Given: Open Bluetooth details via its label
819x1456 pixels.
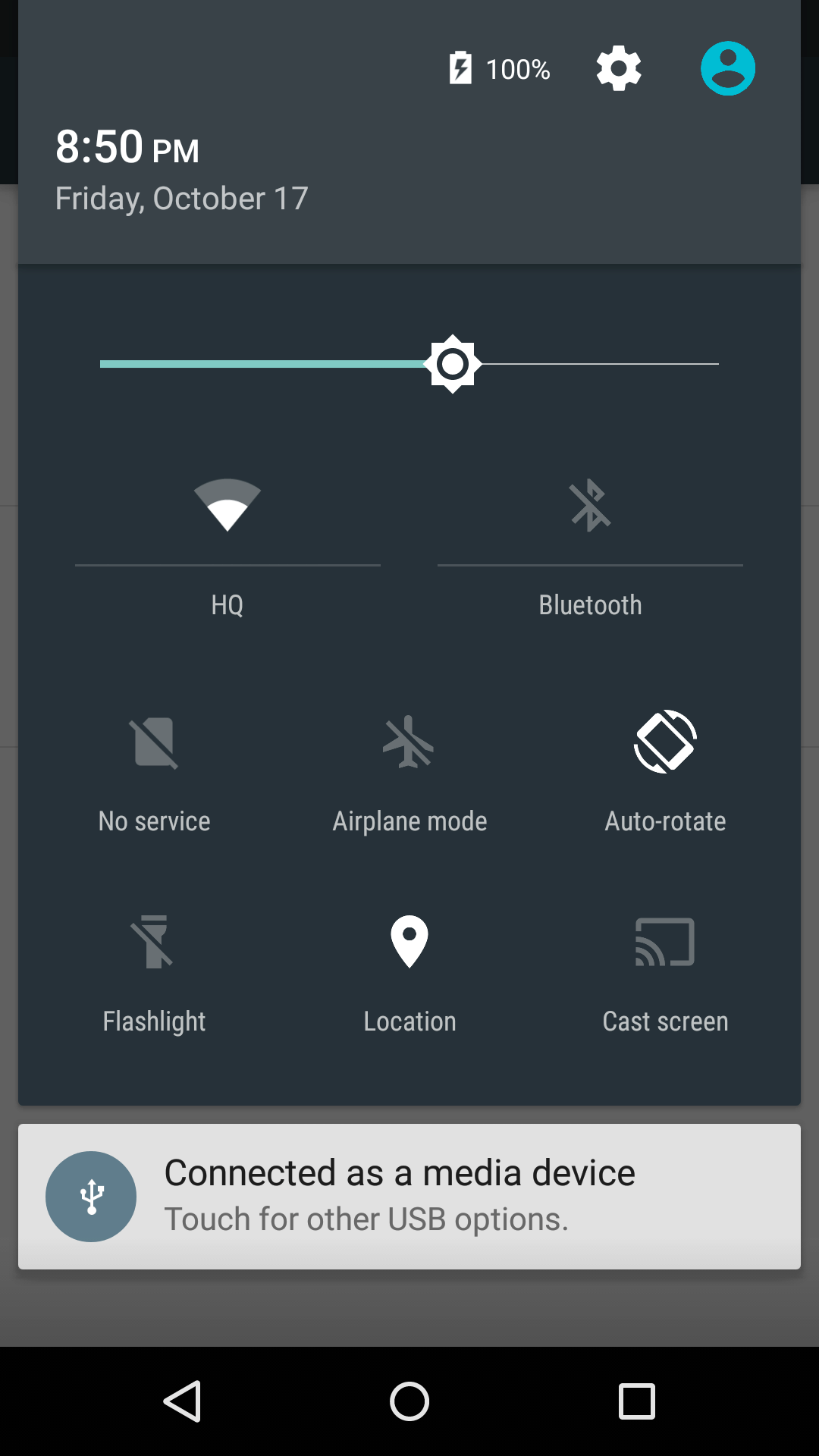Looking at the screenshot, I should tap(590, 605).
